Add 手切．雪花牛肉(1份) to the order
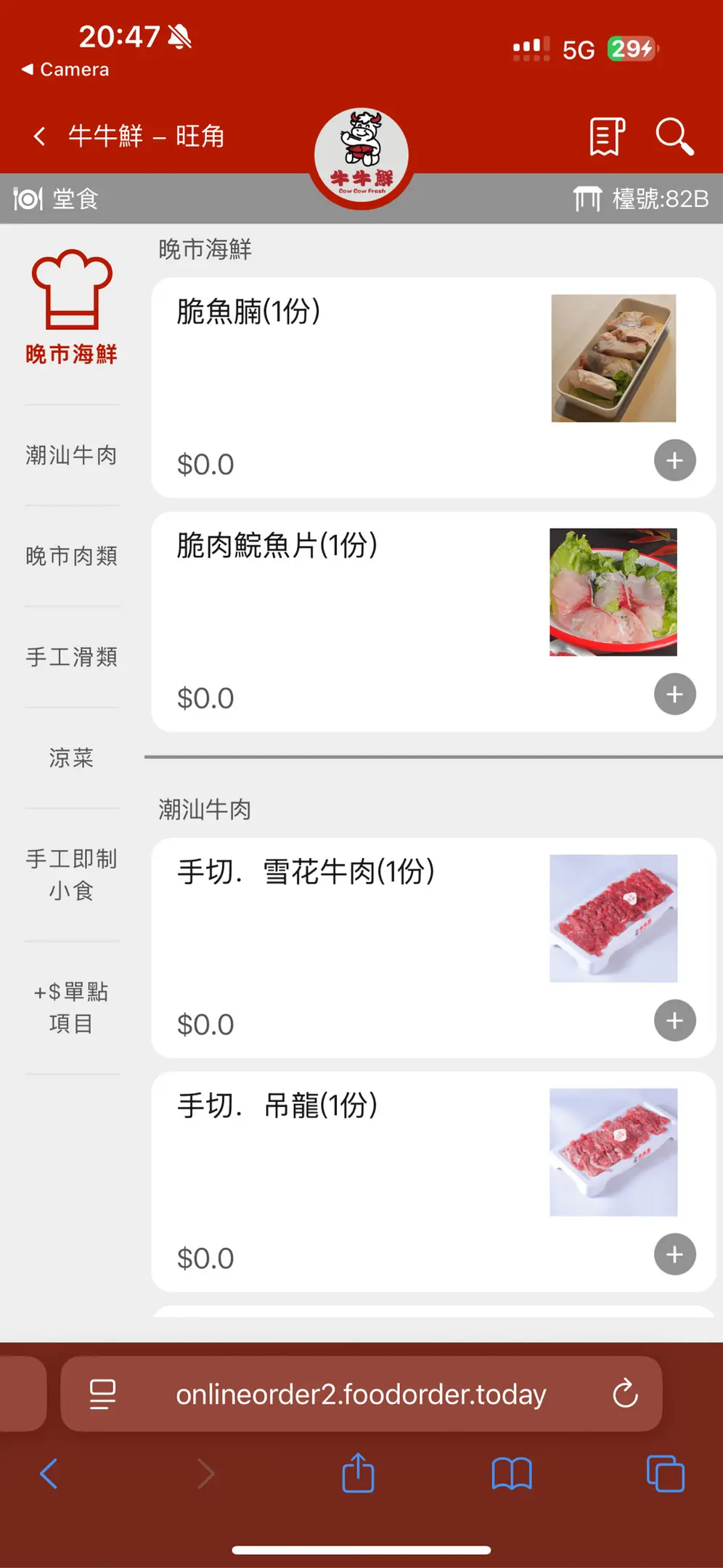The width and height of the screenshot is (723, 1568). point(674,1021)
